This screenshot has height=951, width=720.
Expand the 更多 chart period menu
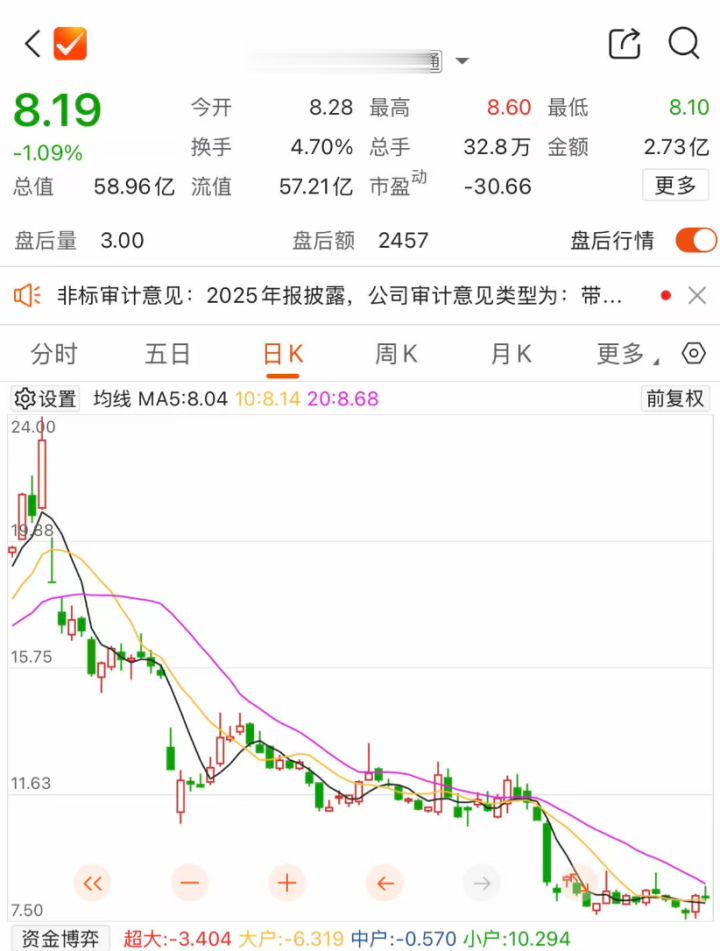(627, 354)
